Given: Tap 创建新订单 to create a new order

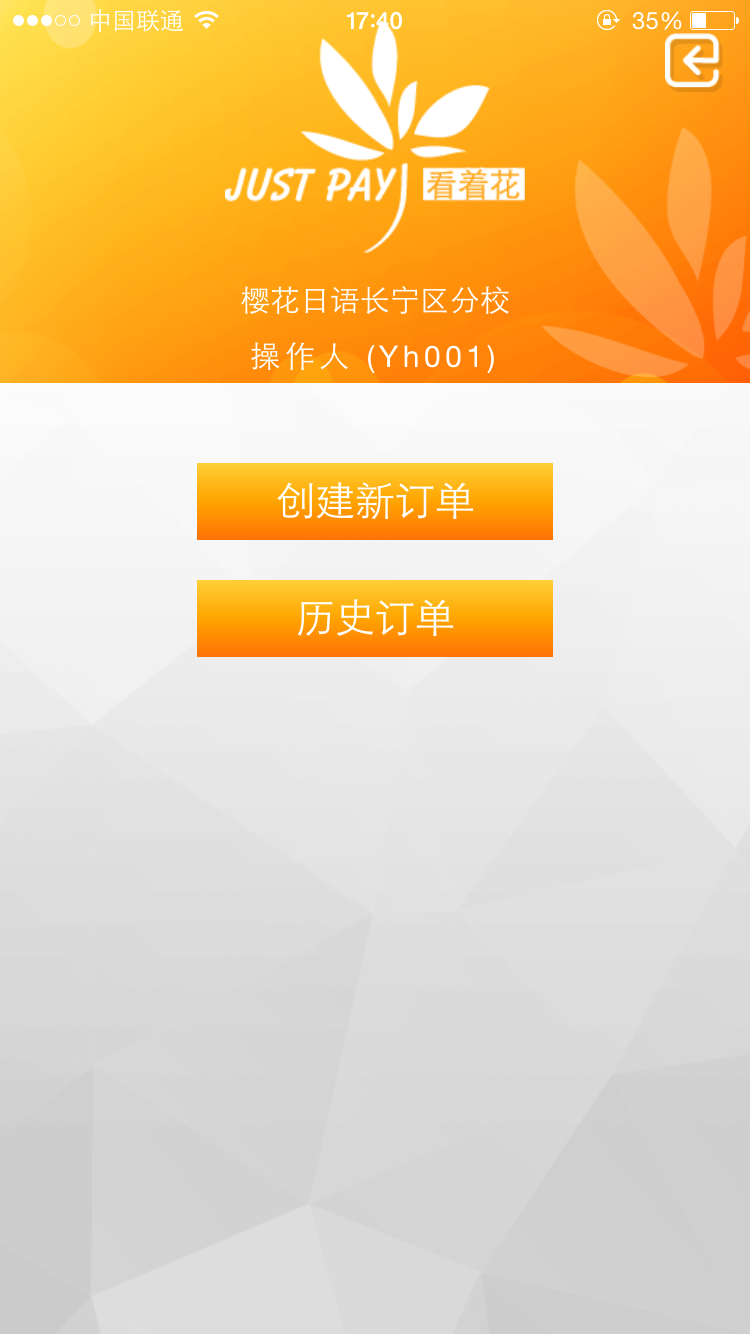Looking at the screenshot, I should coord(375,501).
